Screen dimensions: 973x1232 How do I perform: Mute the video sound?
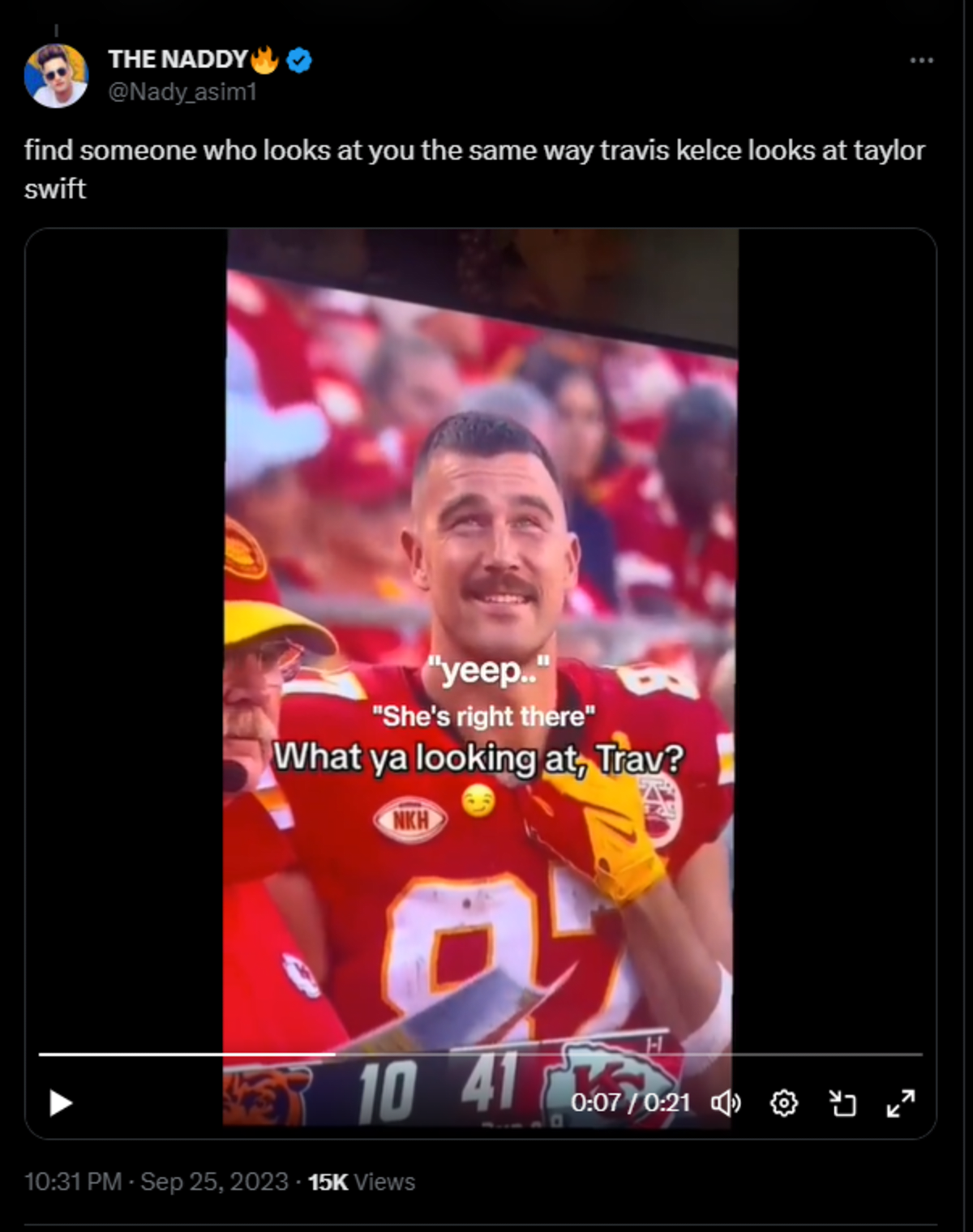[726, 1103]
